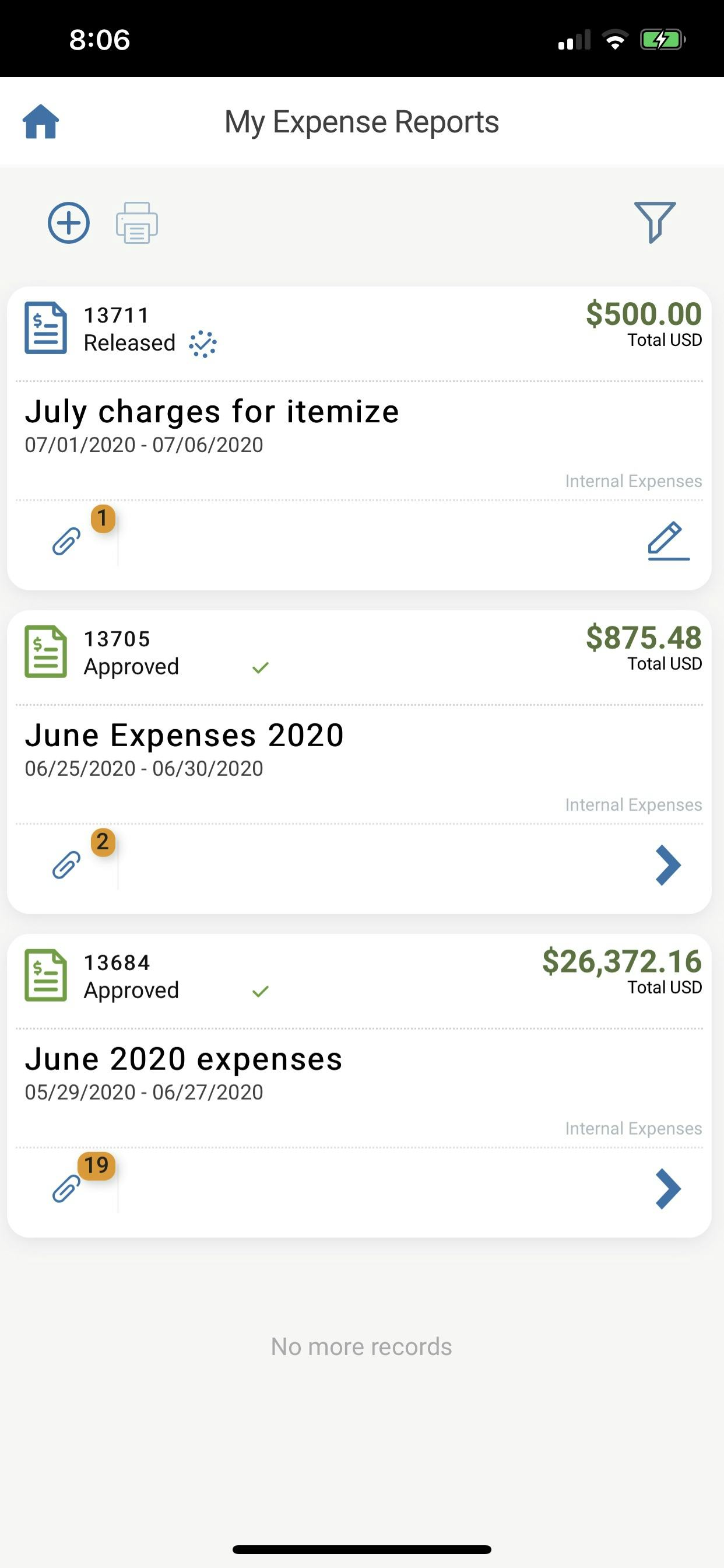724x1568 pixels.
Task: Open the filter icon
Action: [x=655, y=223]
